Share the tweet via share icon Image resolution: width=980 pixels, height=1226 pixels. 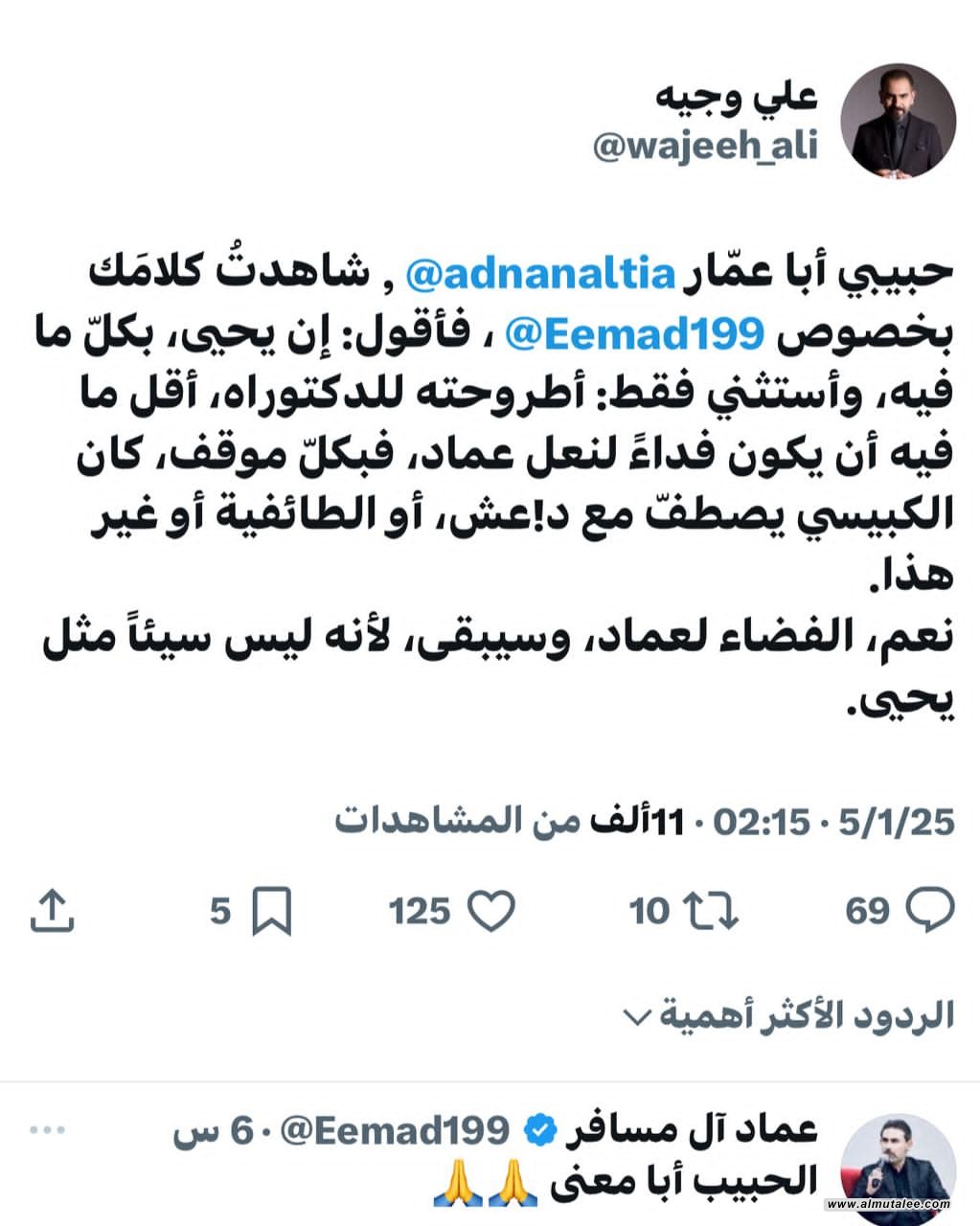[x=52, y=911]
